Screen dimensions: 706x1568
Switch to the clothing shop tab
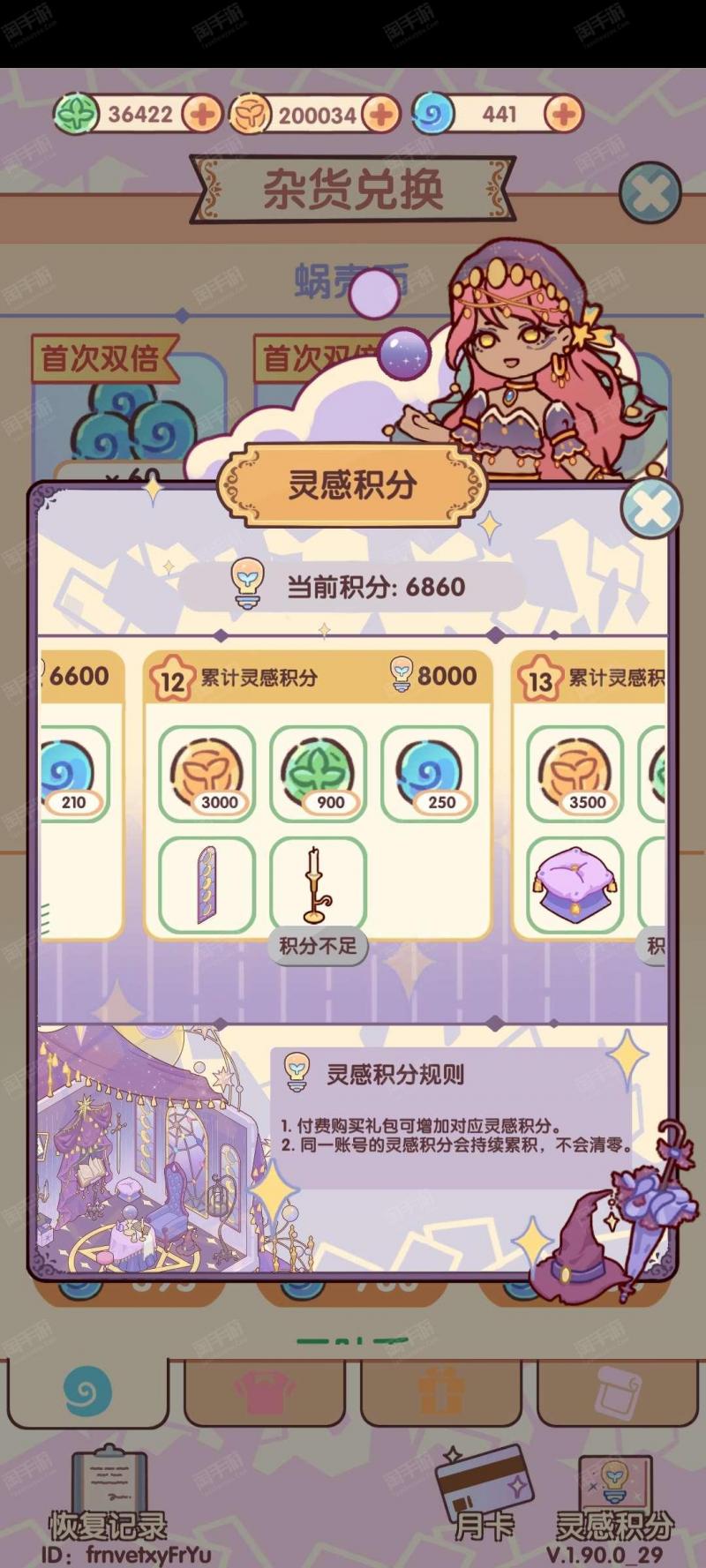click(264, 1392)
